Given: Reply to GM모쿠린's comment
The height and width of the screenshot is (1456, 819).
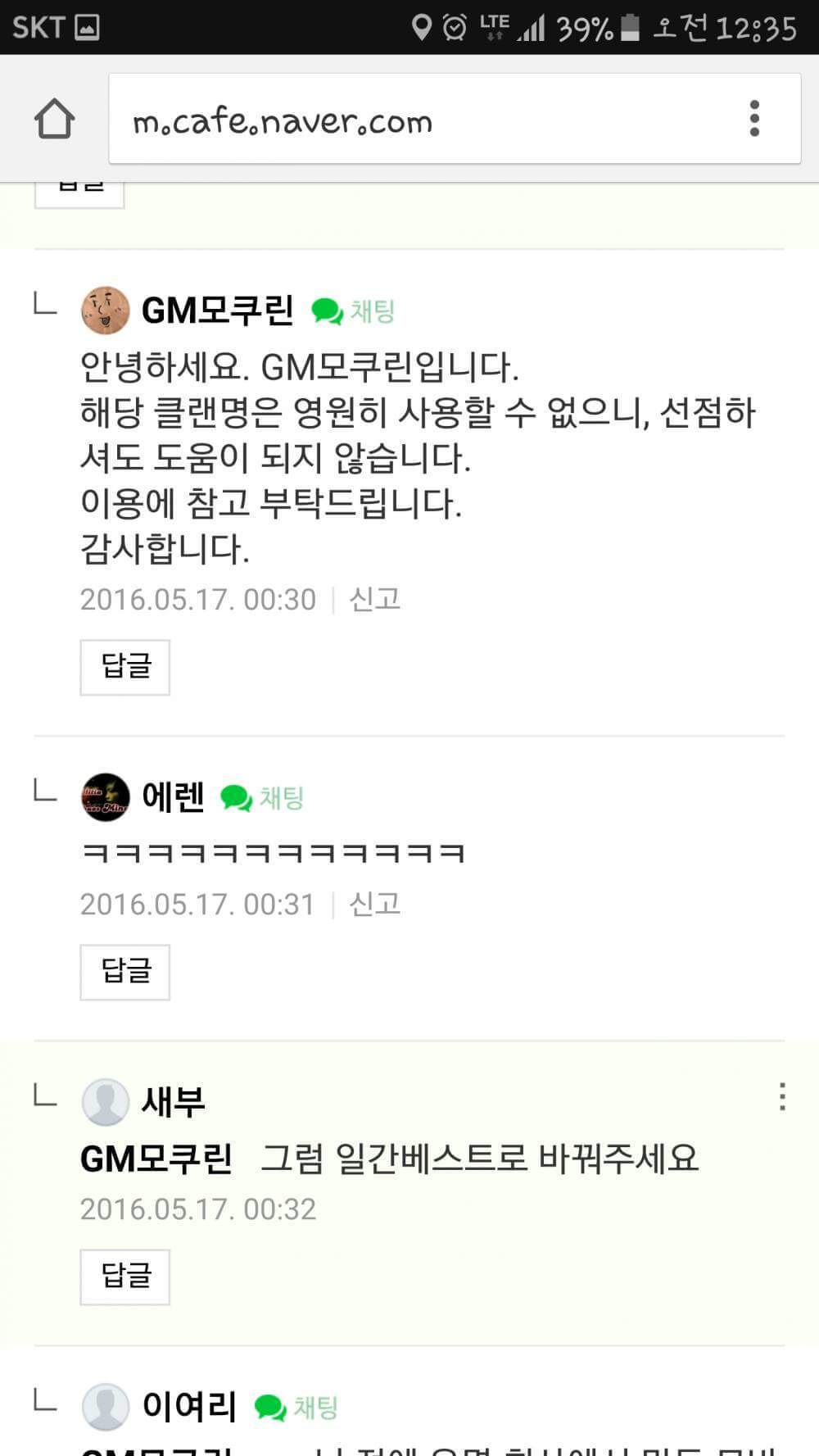Looking at the screenshot, I should point(125,667).
